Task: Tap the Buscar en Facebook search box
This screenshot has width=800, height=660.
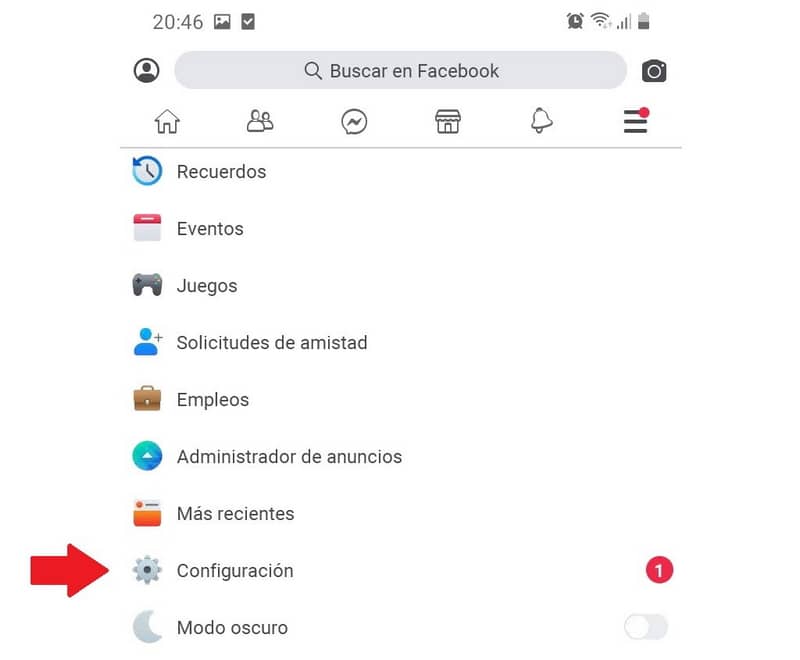Action: coord(400,71)
